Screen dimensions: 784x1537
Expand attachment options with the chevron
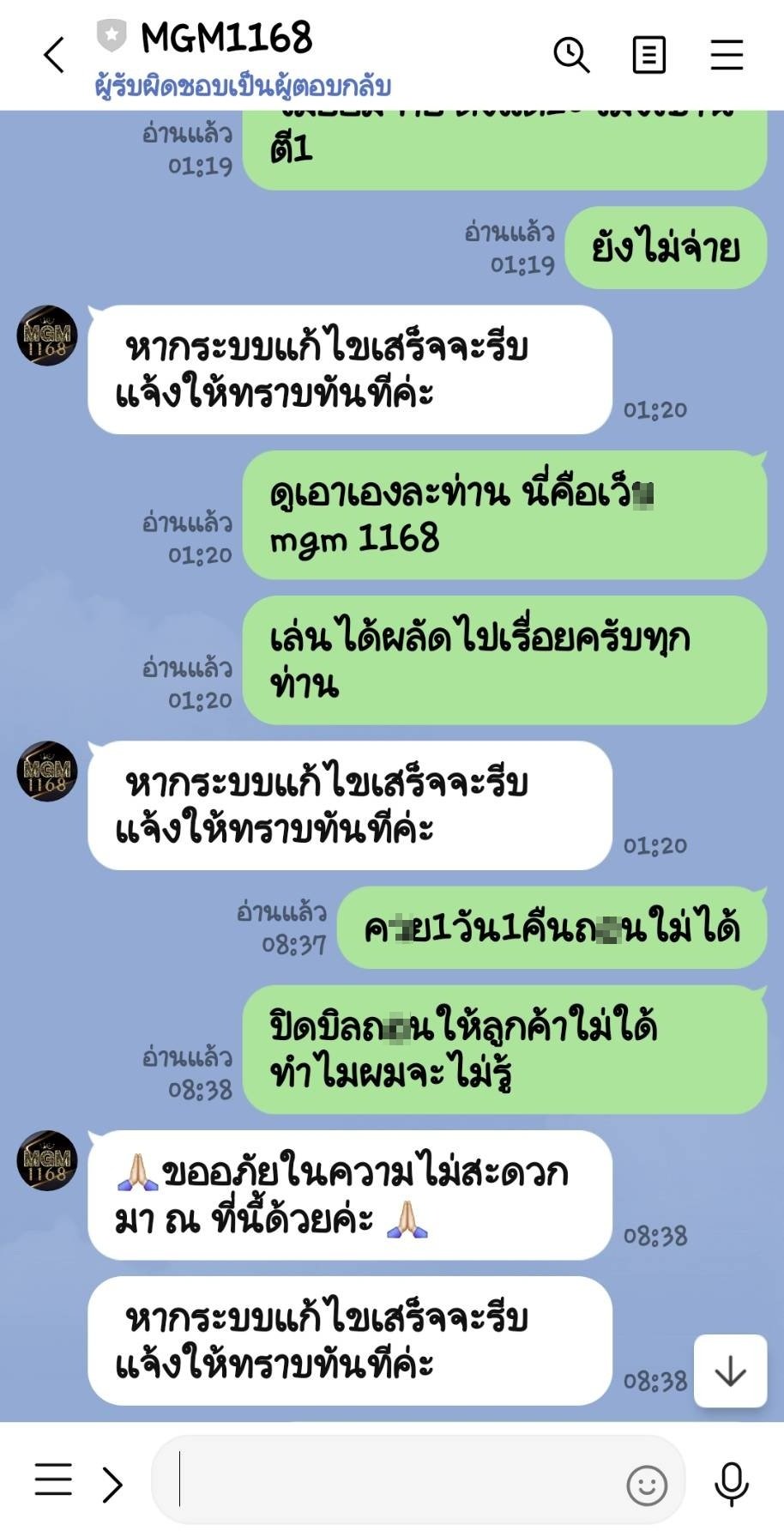(112, 1483)
